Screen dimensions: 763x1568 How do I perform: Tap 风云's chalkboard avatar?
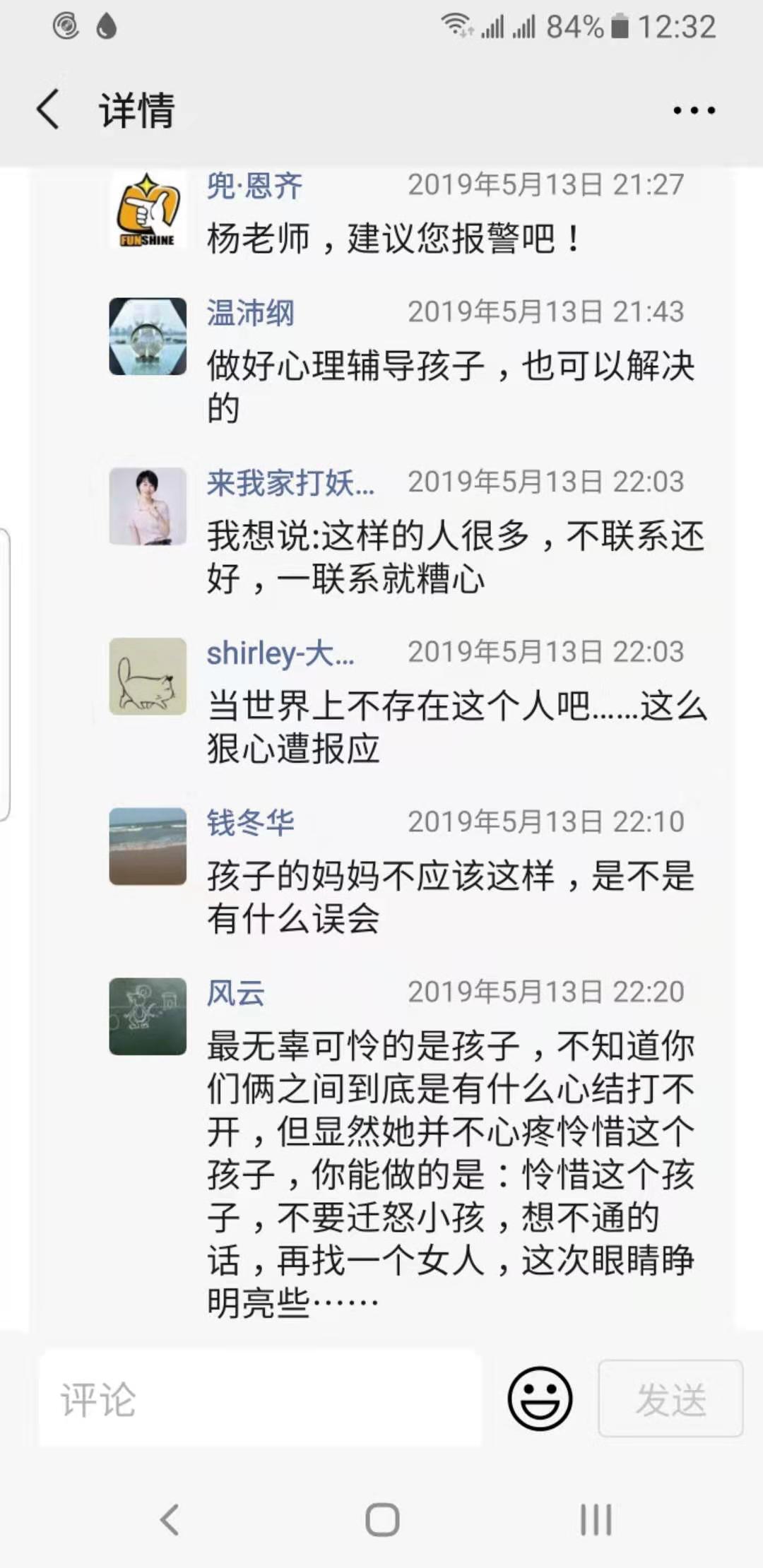(x=148, y=1016)
